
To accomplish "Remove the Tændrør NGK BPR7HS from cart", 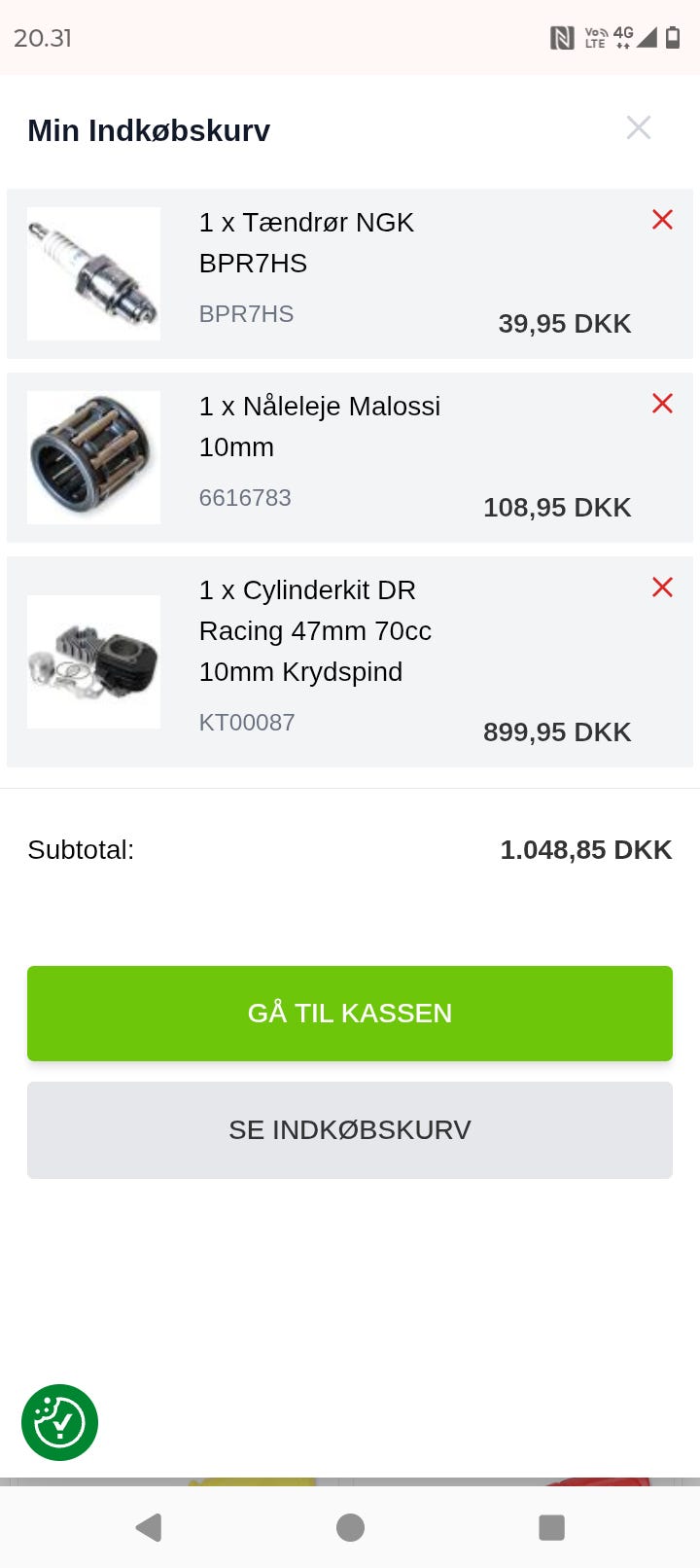I will (662, 220).
